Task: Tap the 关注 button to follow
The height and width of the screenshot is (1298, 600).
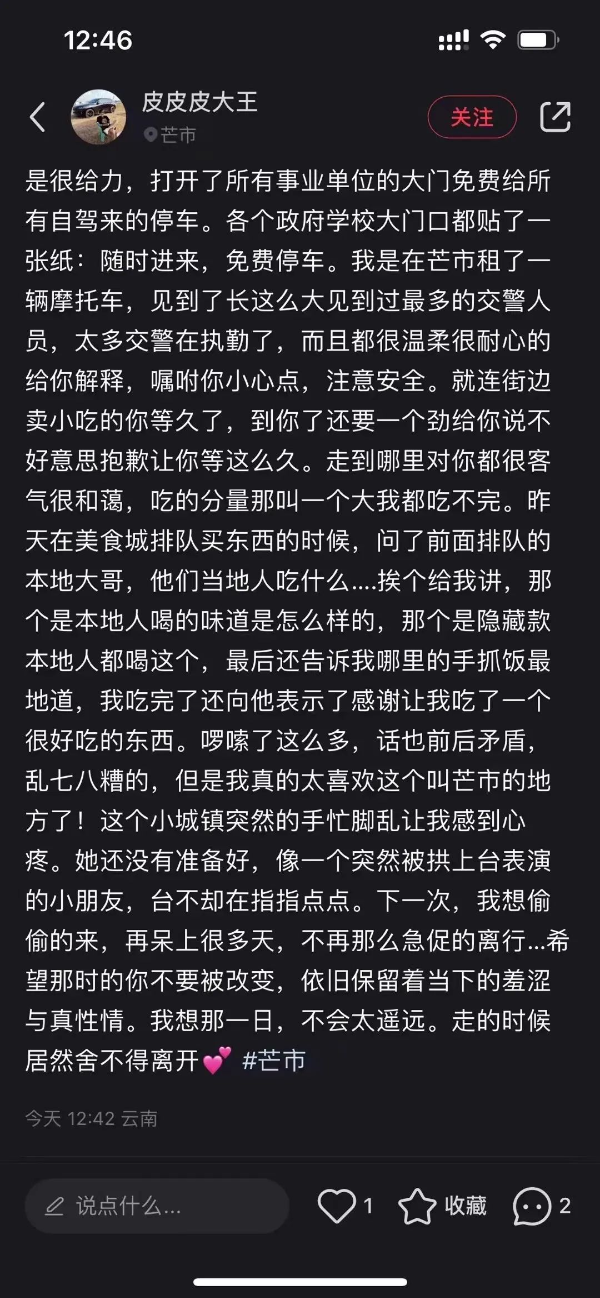Action: [472, 117]
